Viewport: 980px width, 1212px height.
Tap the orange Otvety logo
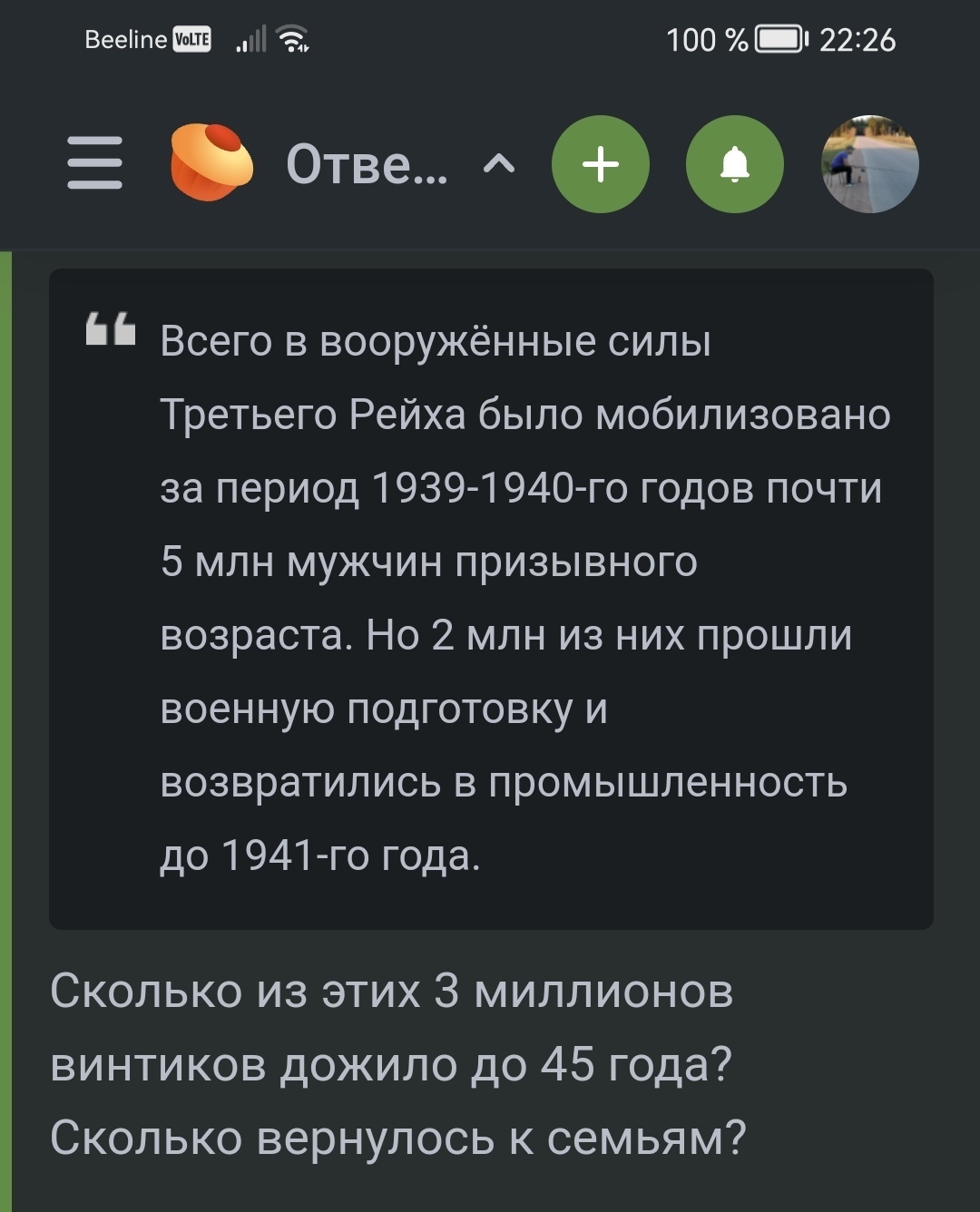click(211, 163)
